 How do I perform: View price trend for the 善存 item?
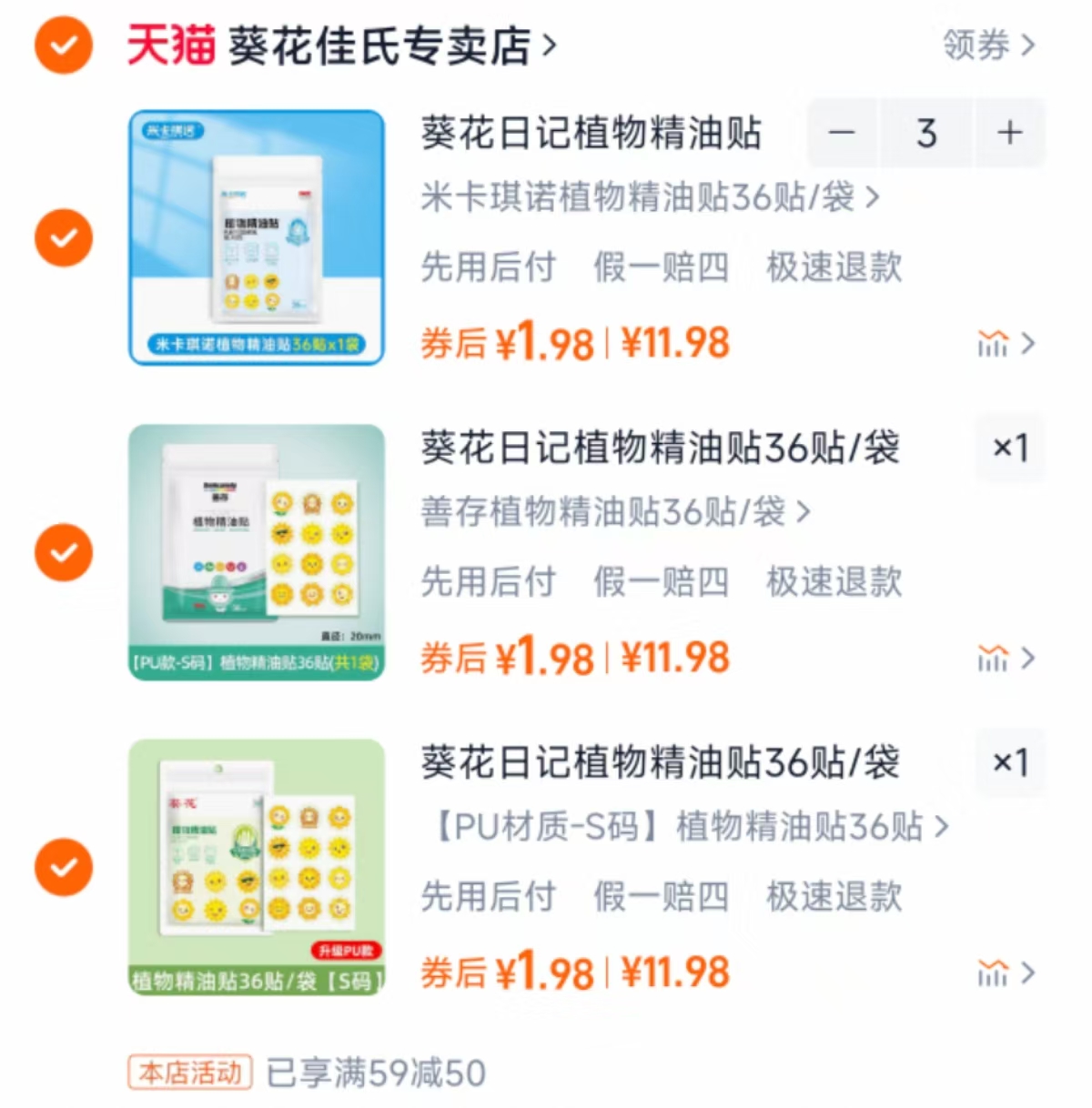(1005, 658)
